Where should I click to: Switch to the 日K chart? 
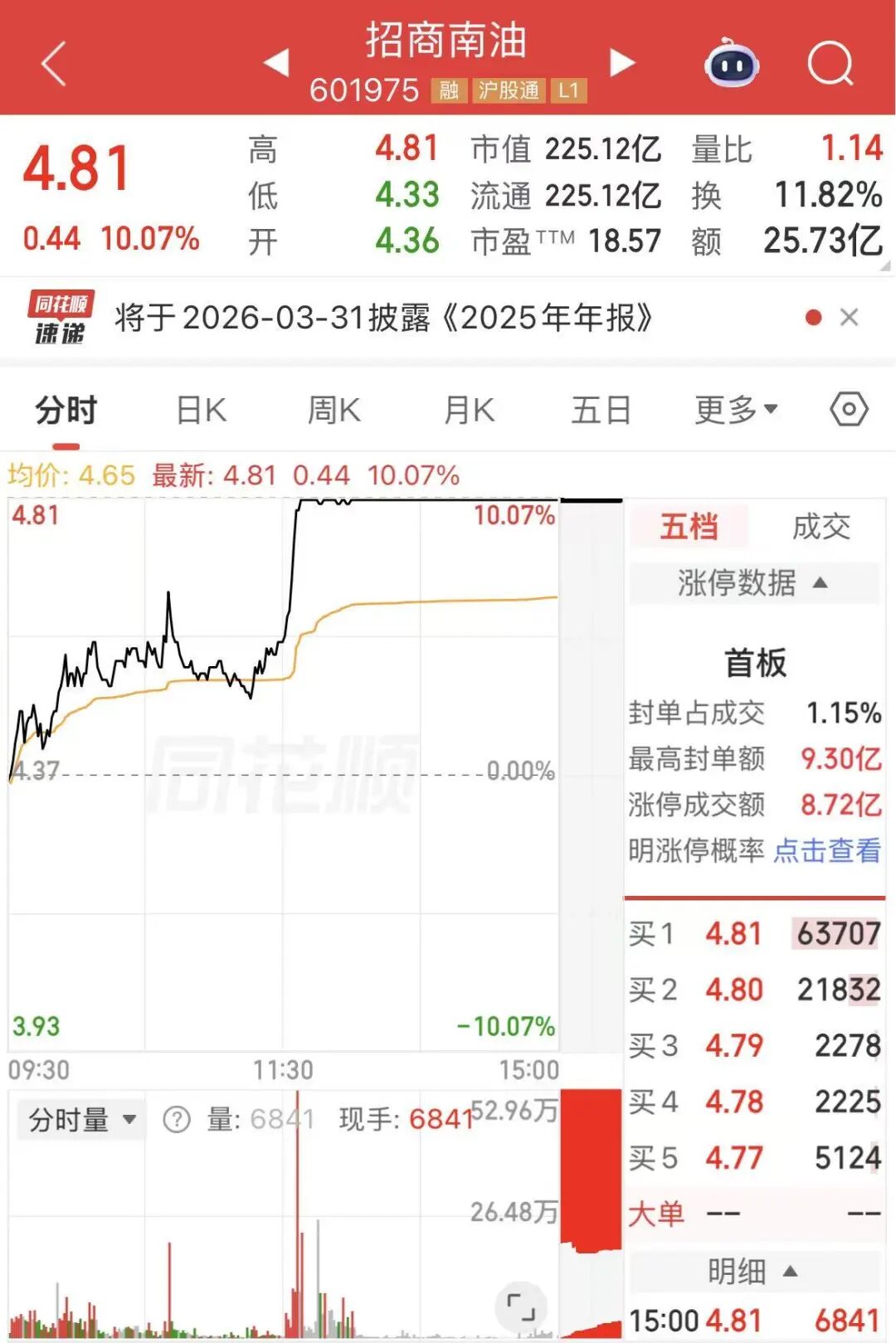(202, 410)
